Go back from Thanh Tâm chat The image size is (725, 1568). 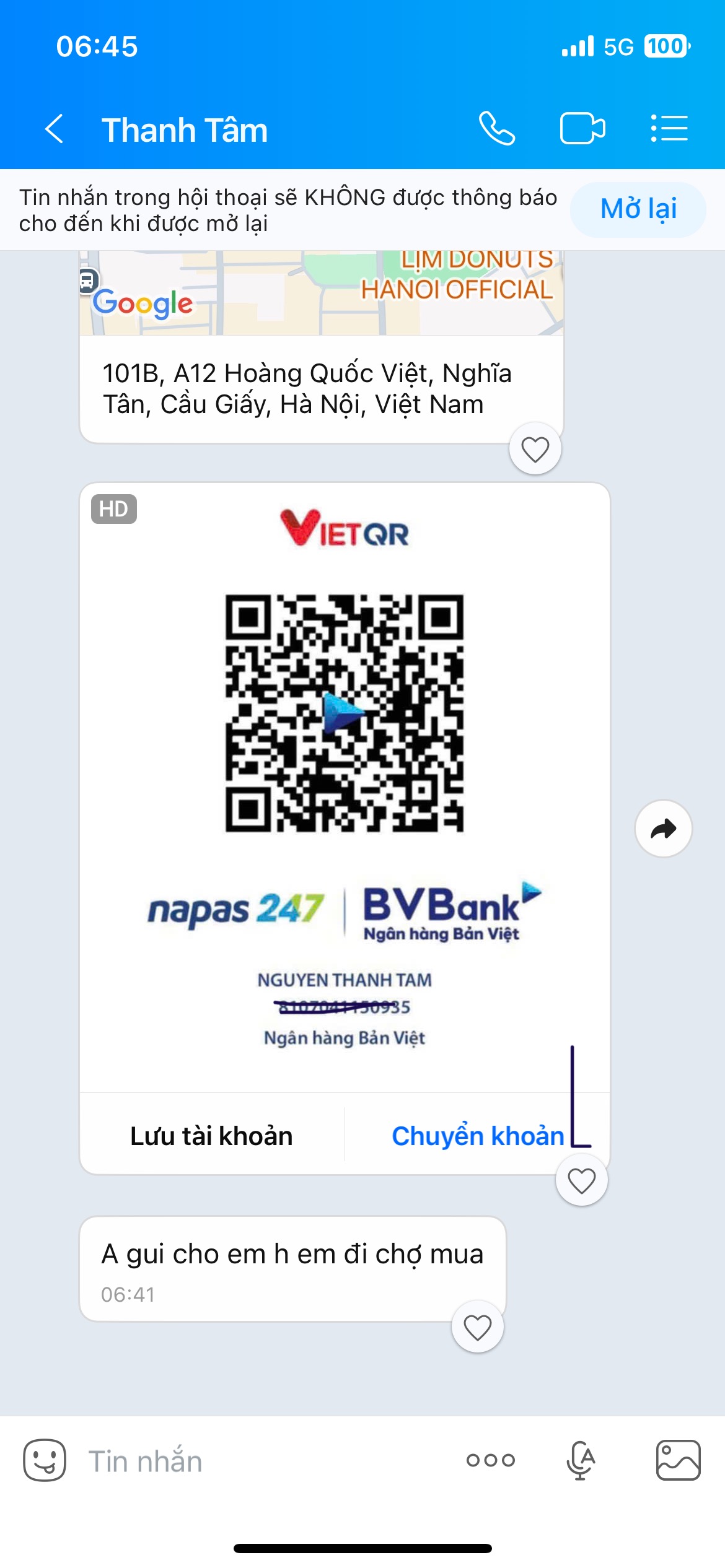55,129
